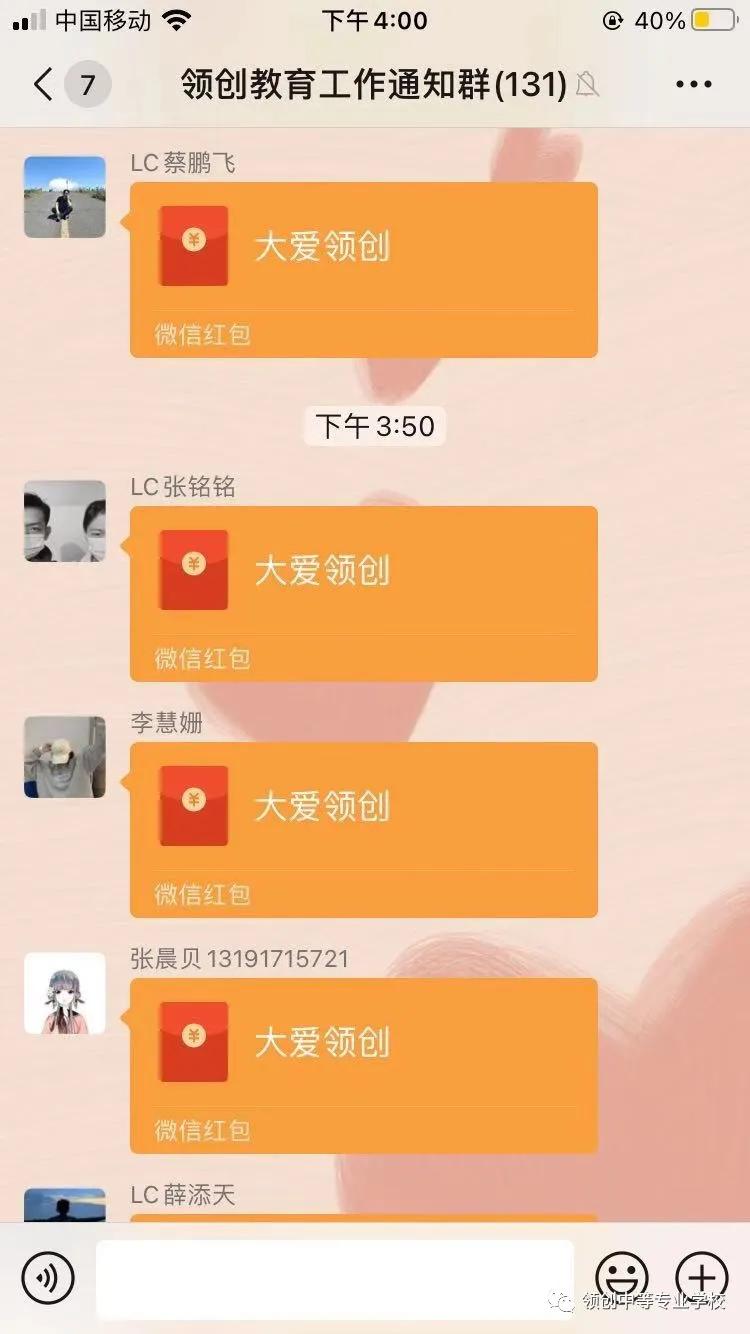This screenshot has width=750, height=1334.
Task: Open LC 张铭铭's red packet
Action: [x=364, y=592]
